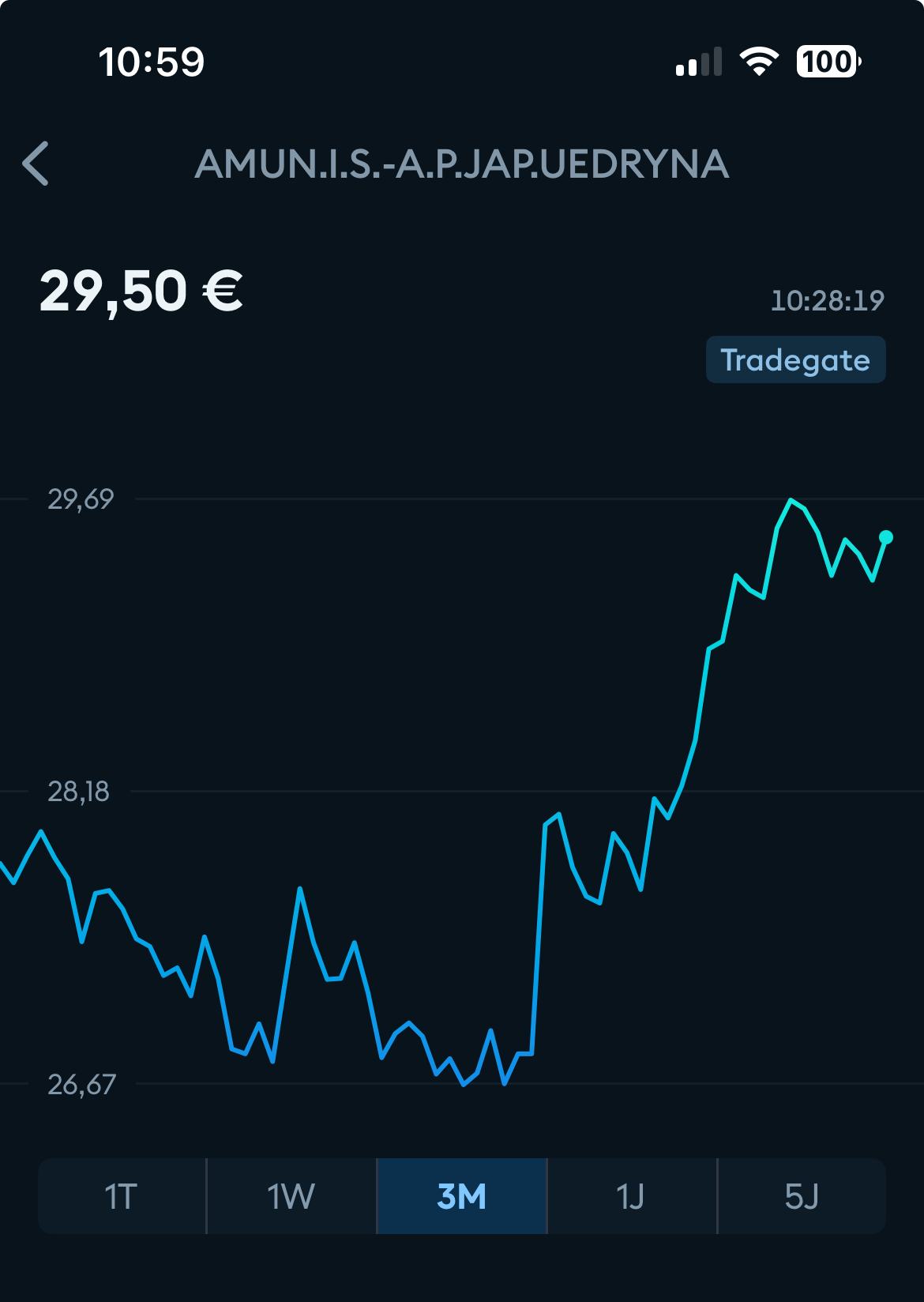The height and width of the screenshot is (1302, 924).
Task: Tap the Tradegate exchange chip
Action: 795,360
